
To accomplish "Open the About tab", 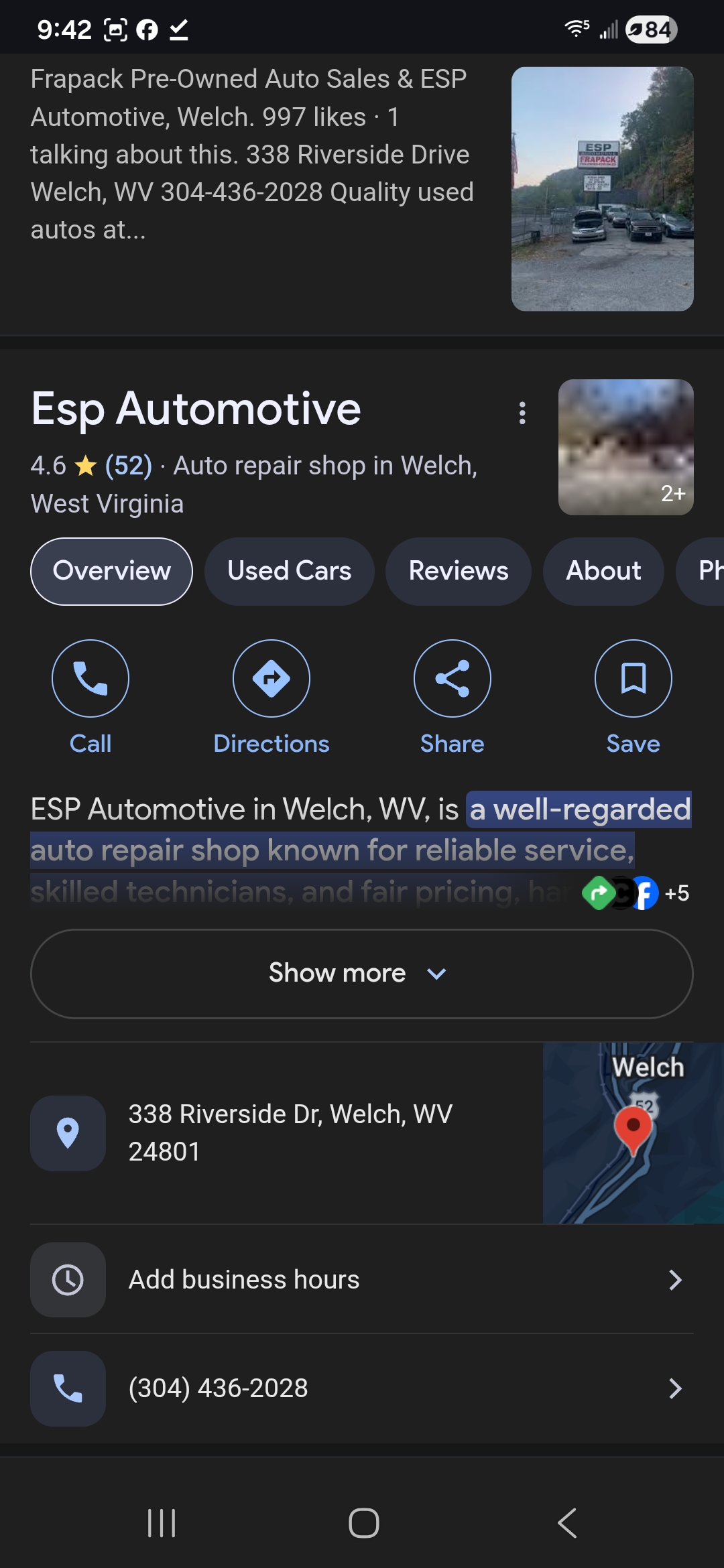I will 603,571.
